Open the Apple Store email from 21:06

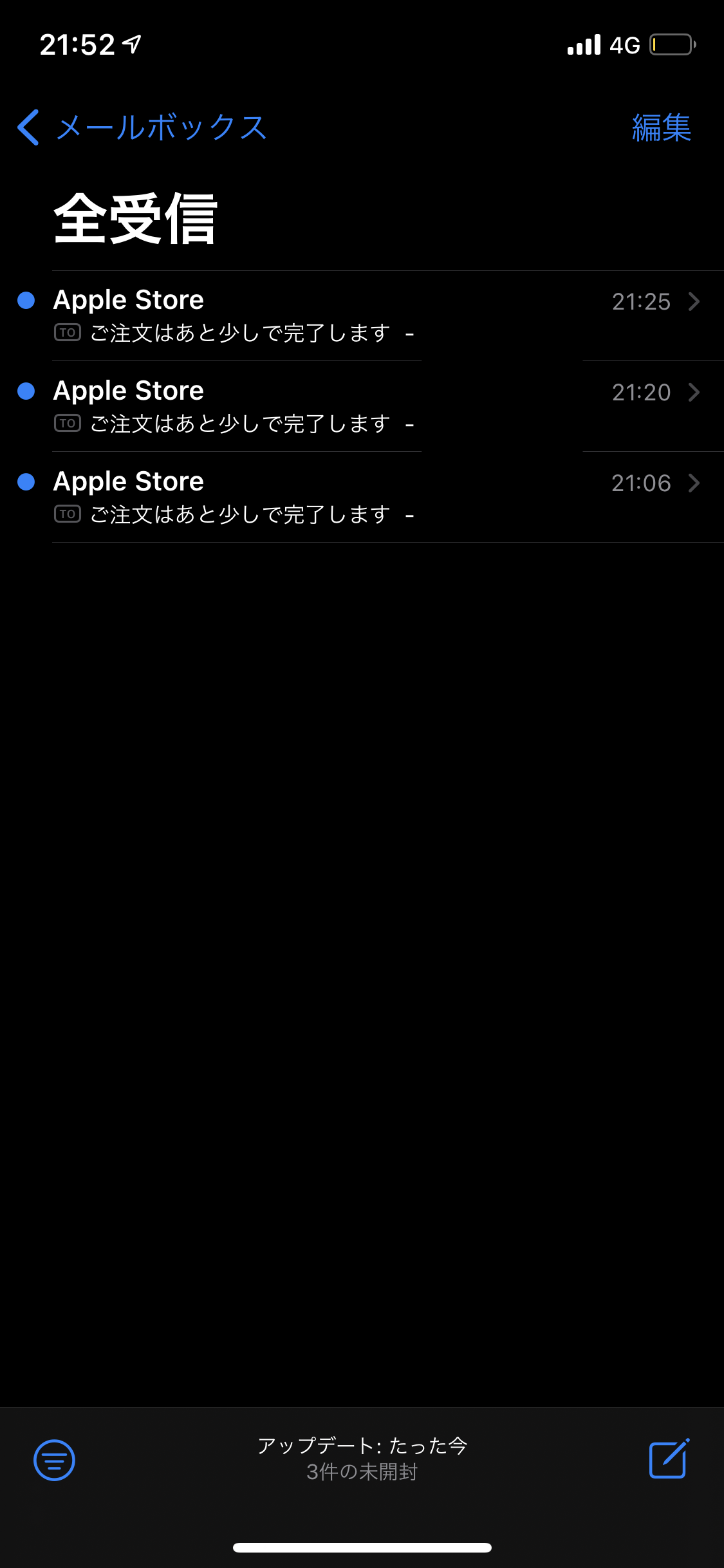point(360,497)
